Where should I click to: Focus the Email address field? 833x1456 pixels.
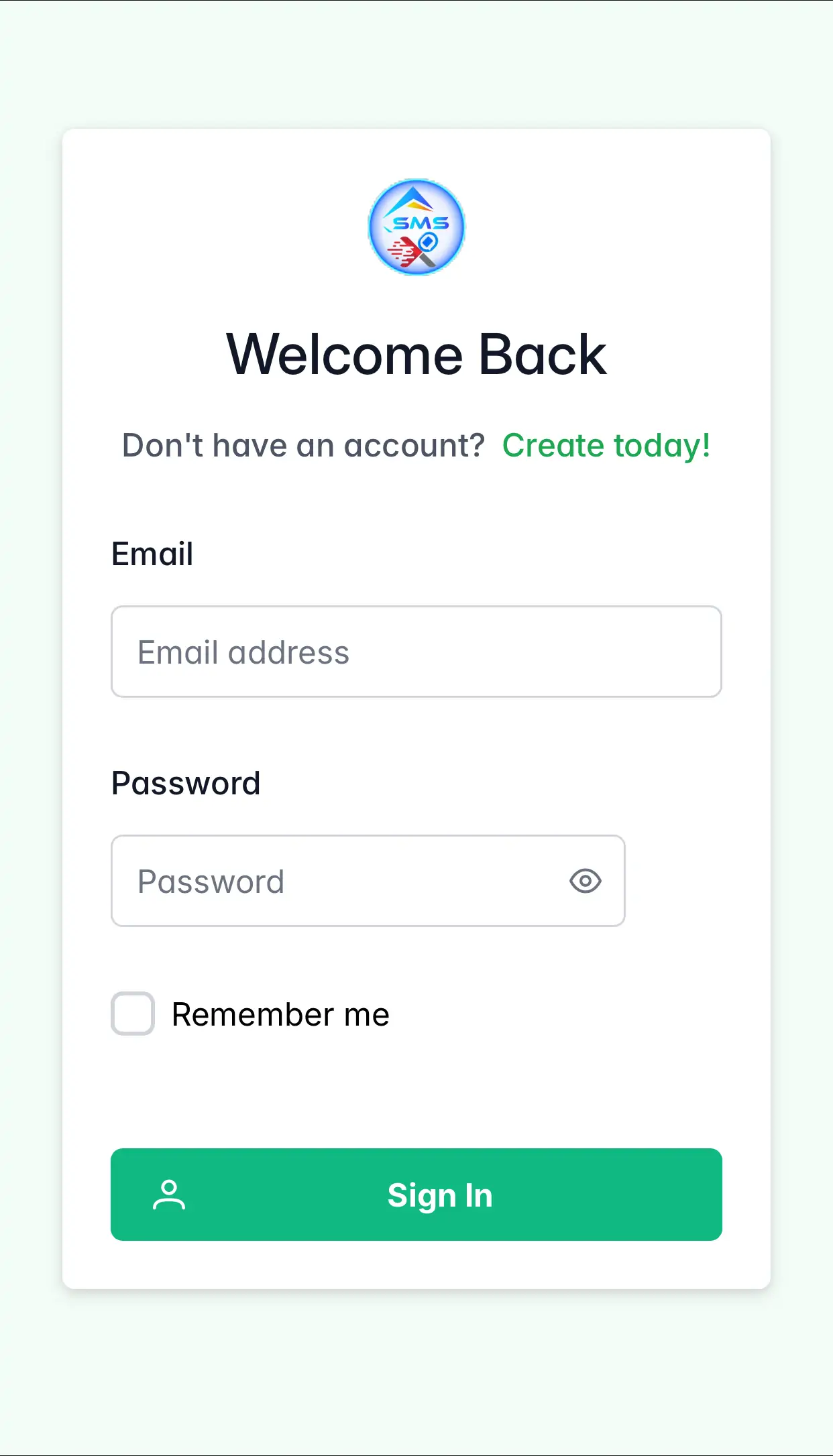click(x=416, y=652)
